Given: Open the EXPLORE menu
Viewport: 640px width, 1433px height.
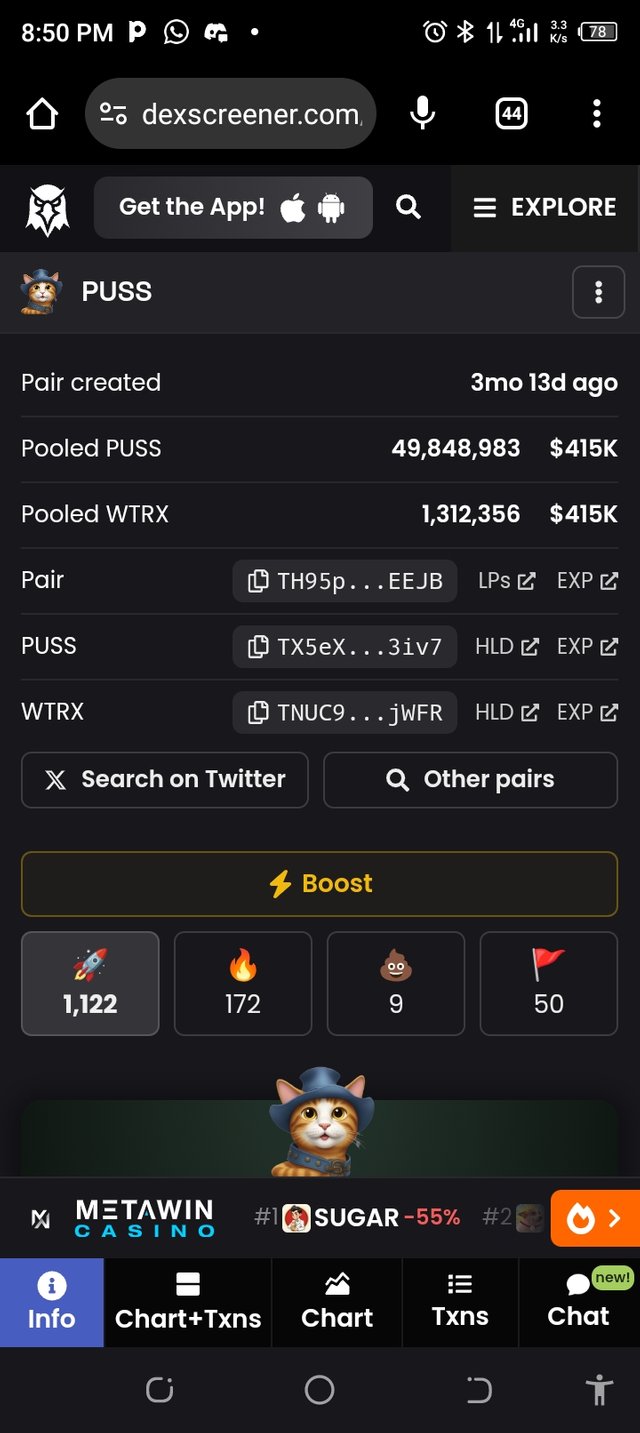Looking at the screenshot, I should point(545,207).
